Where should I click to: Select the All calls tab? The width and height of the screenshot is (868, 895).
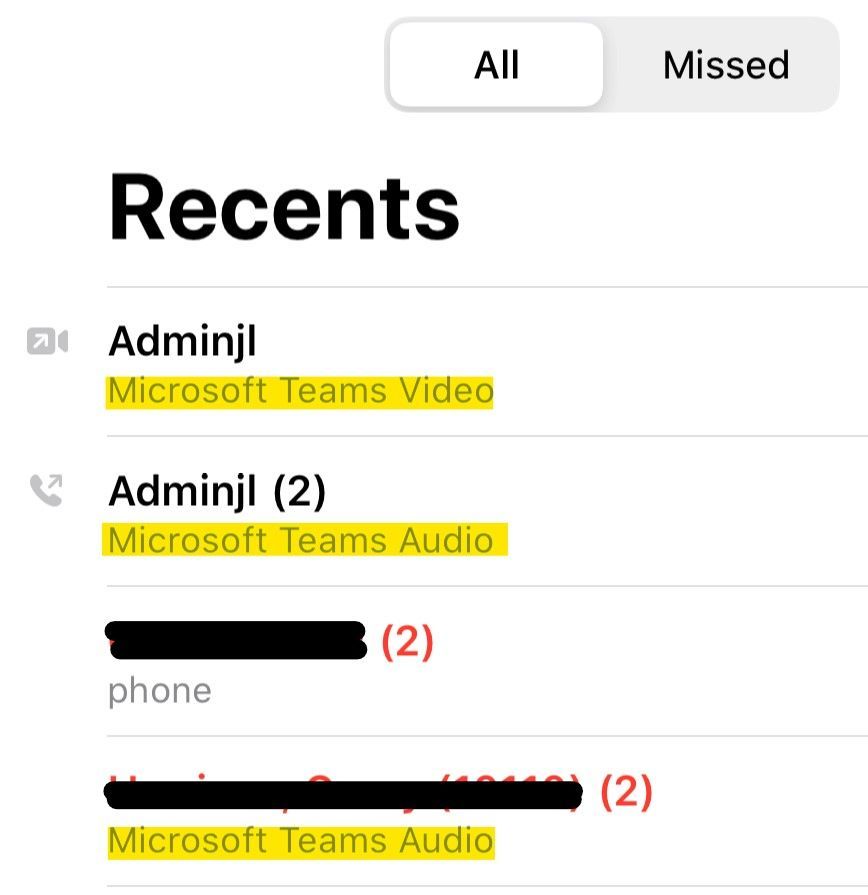497,66
